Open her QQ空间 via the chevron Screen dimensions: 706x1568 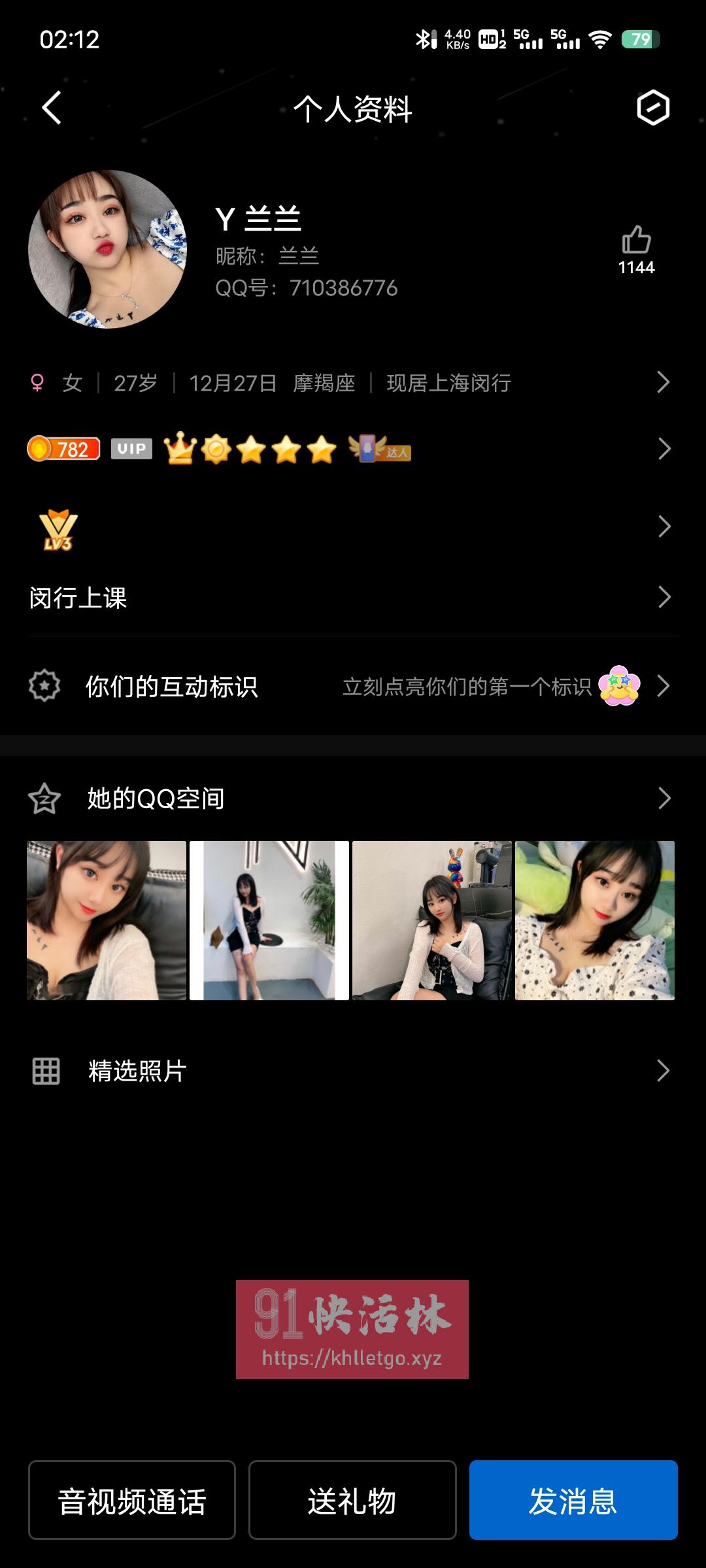pos(664,798)
